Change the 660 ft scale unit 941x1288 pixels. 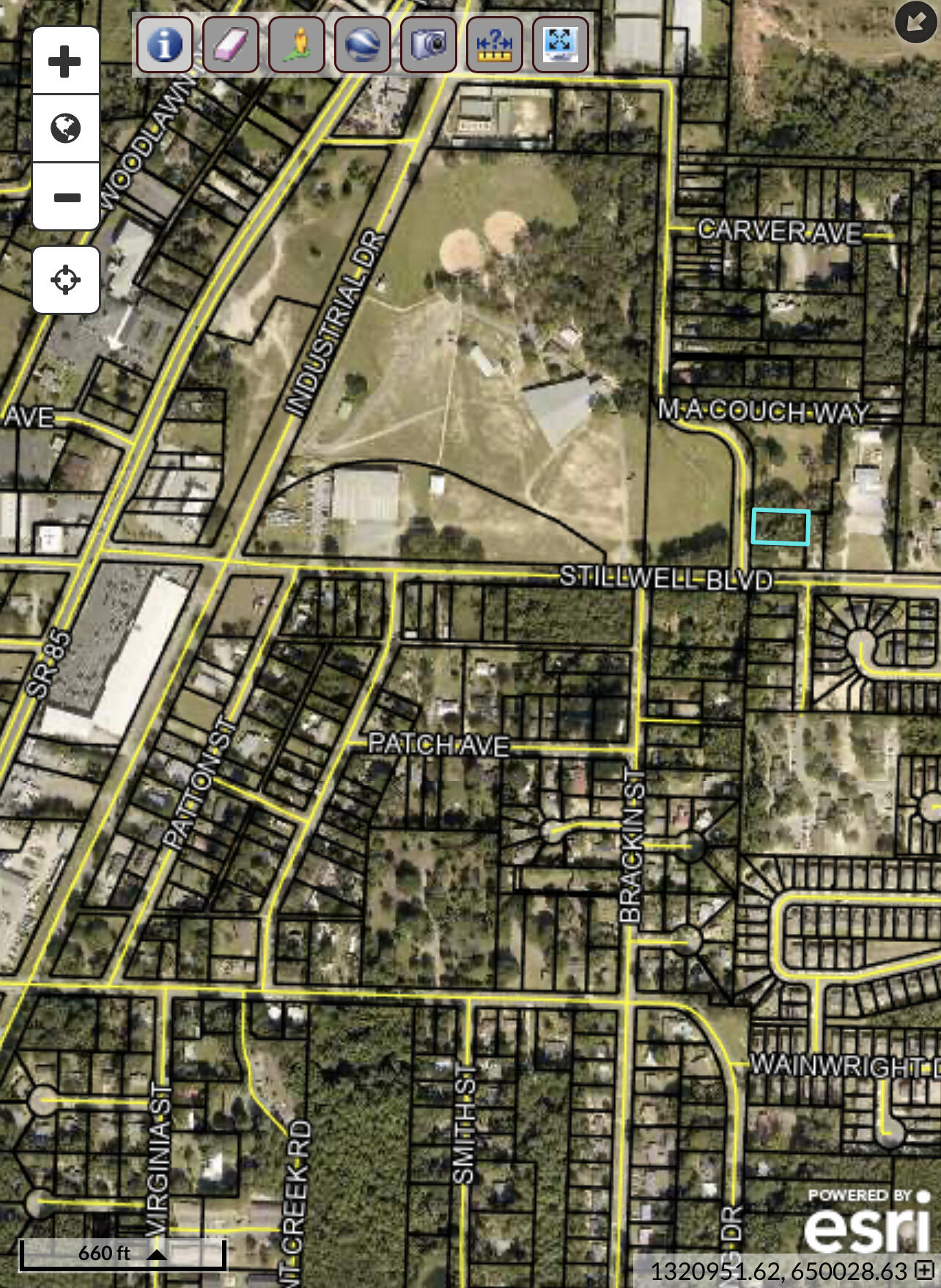click(157, 1254)
